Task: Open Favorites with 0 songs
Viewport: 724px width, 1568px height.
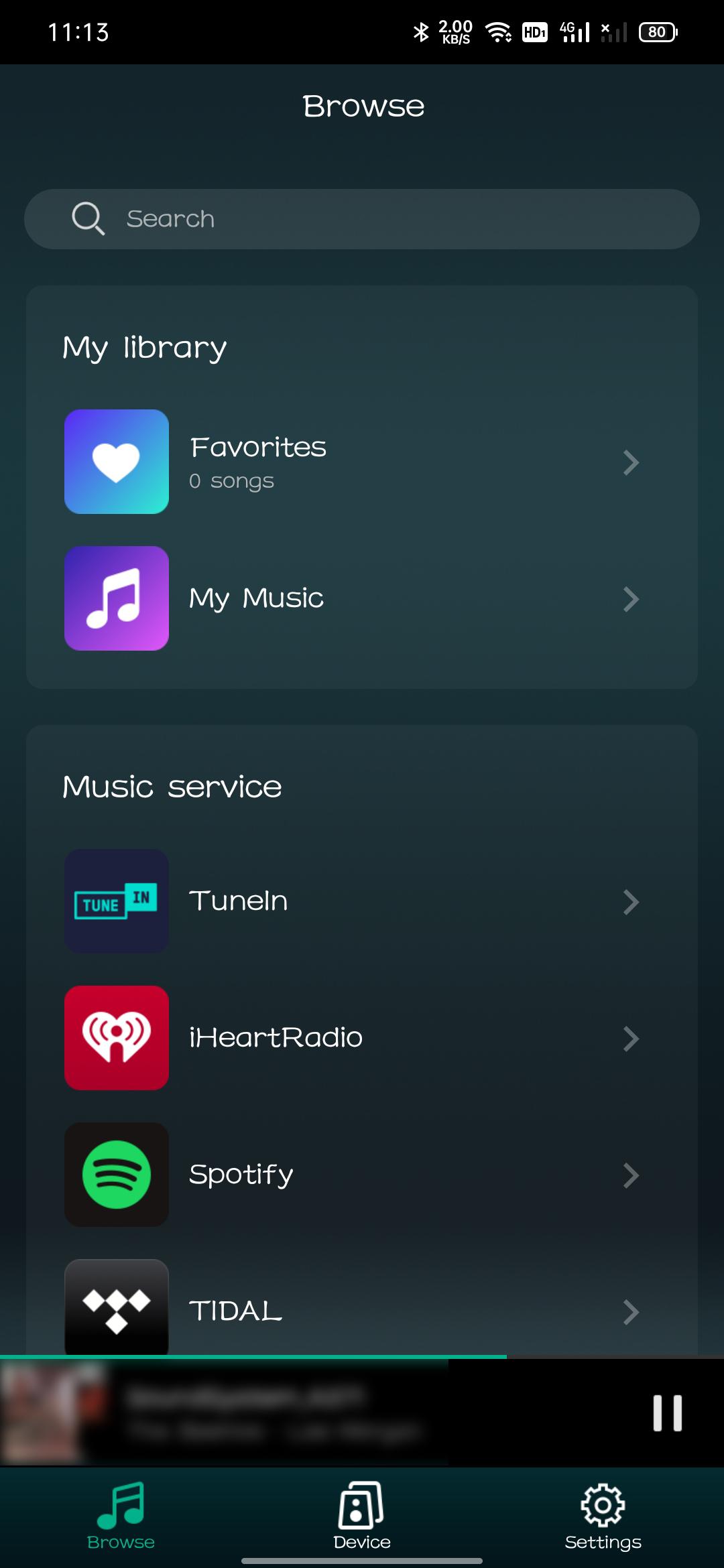Action: (362, 462)
